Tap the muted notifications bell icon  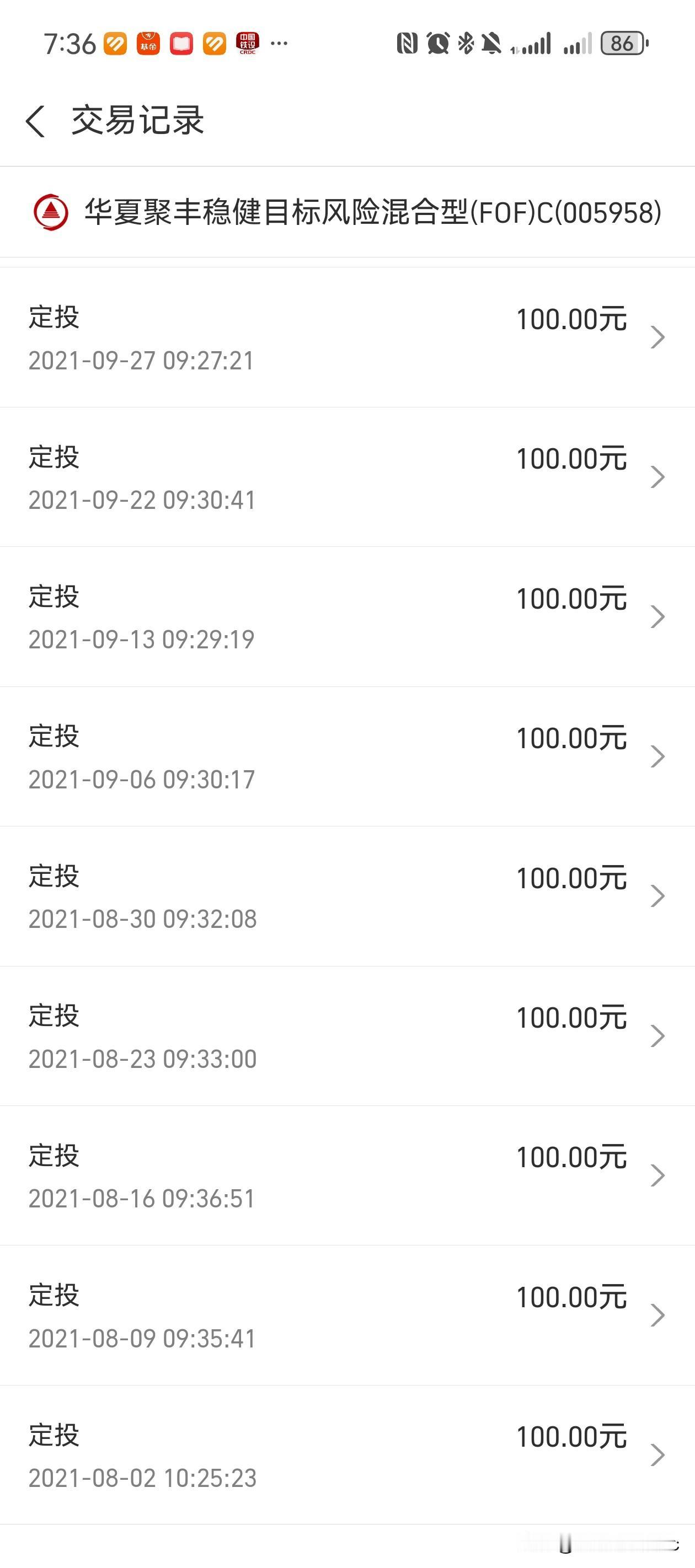click(x=491, y=42)
